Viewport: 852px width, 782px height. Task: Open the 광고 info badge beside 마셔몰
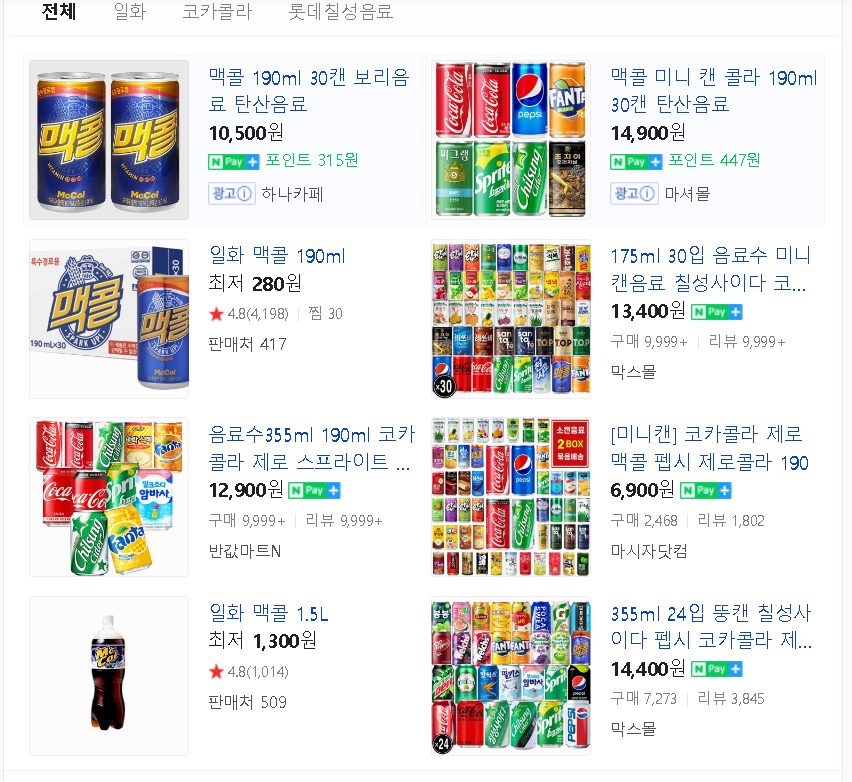[x=635, y=194]
